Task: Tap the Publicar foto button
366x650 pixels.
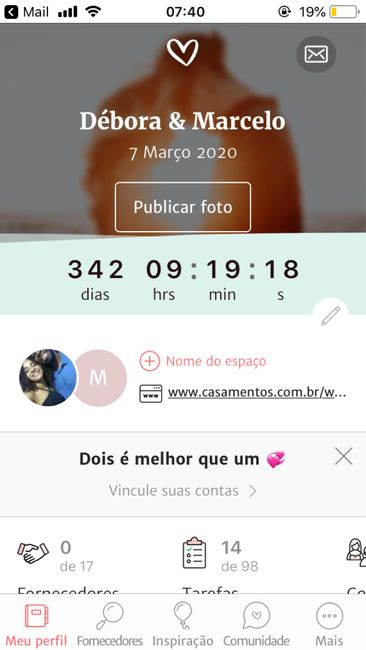Action: (183, 207)
